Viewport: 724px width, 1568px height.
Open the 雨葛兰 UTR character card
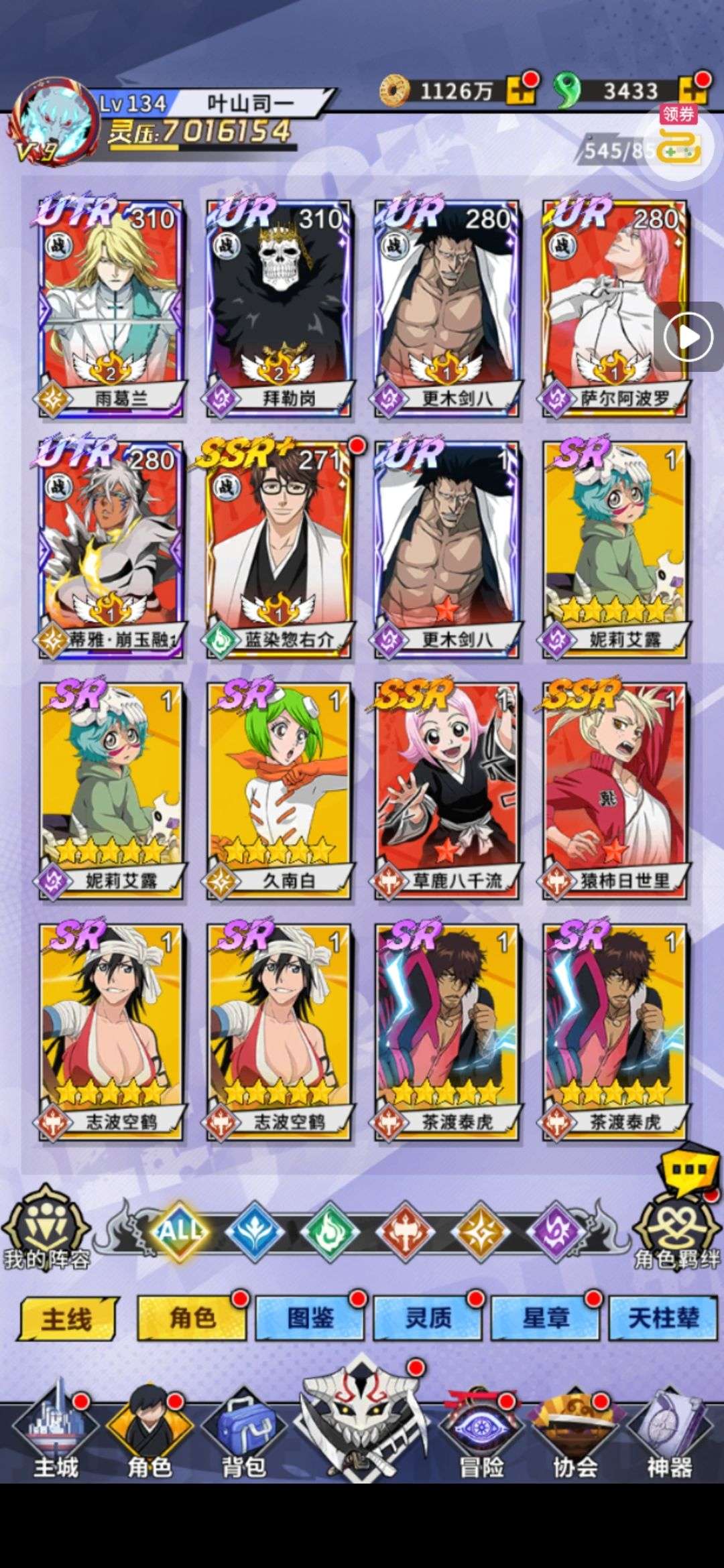[x=111, y=309]
